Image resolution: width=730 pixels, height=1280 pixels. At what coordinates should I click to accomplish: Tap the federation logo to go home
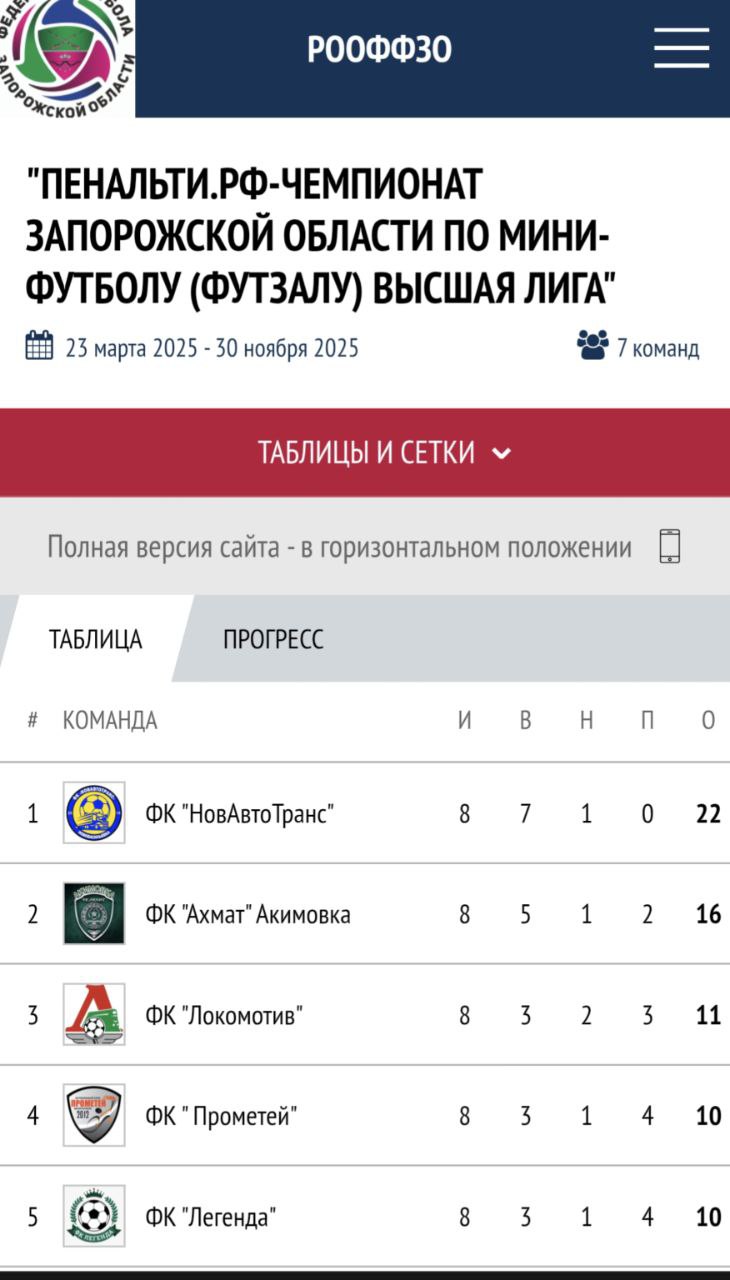click(68, 58)
